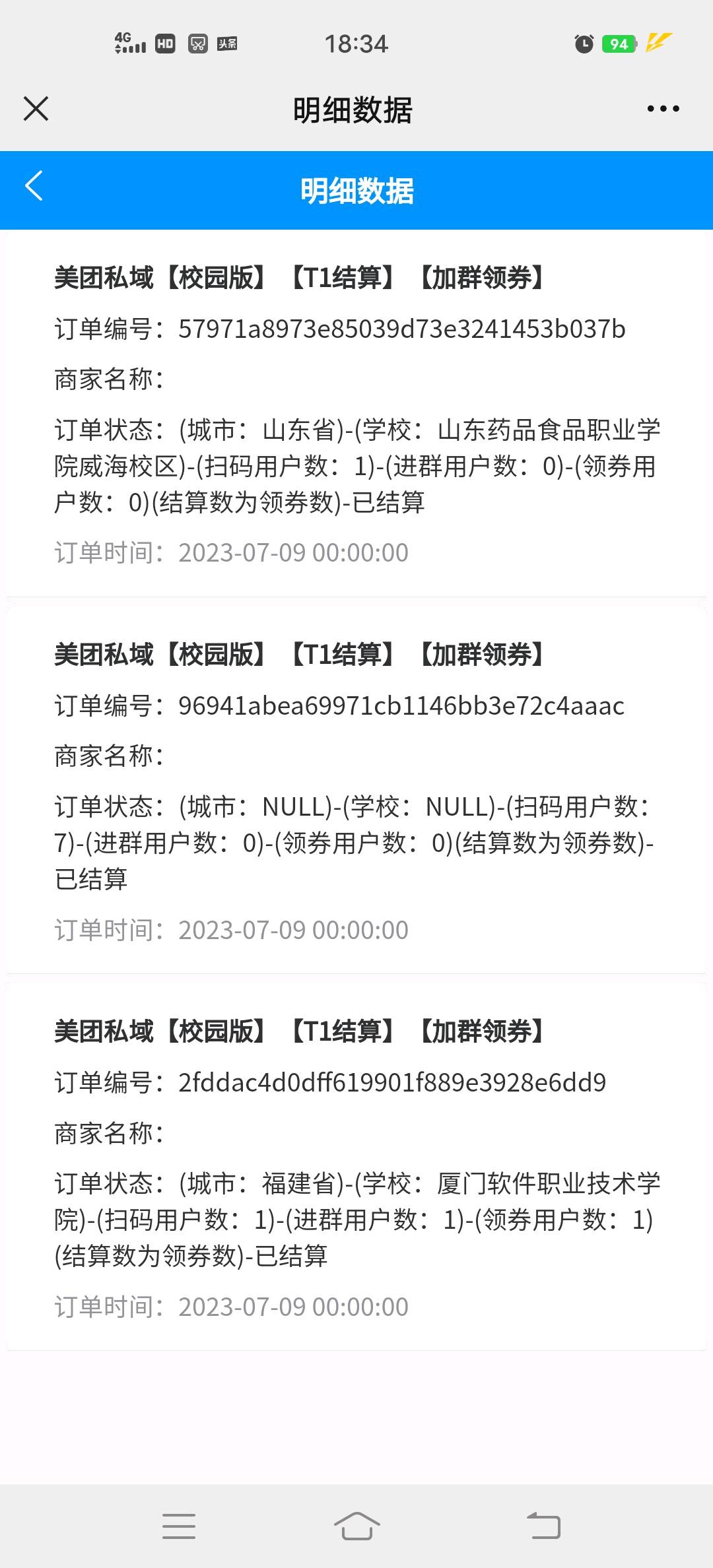Open the three-dot more options menu

pos(663,109)
